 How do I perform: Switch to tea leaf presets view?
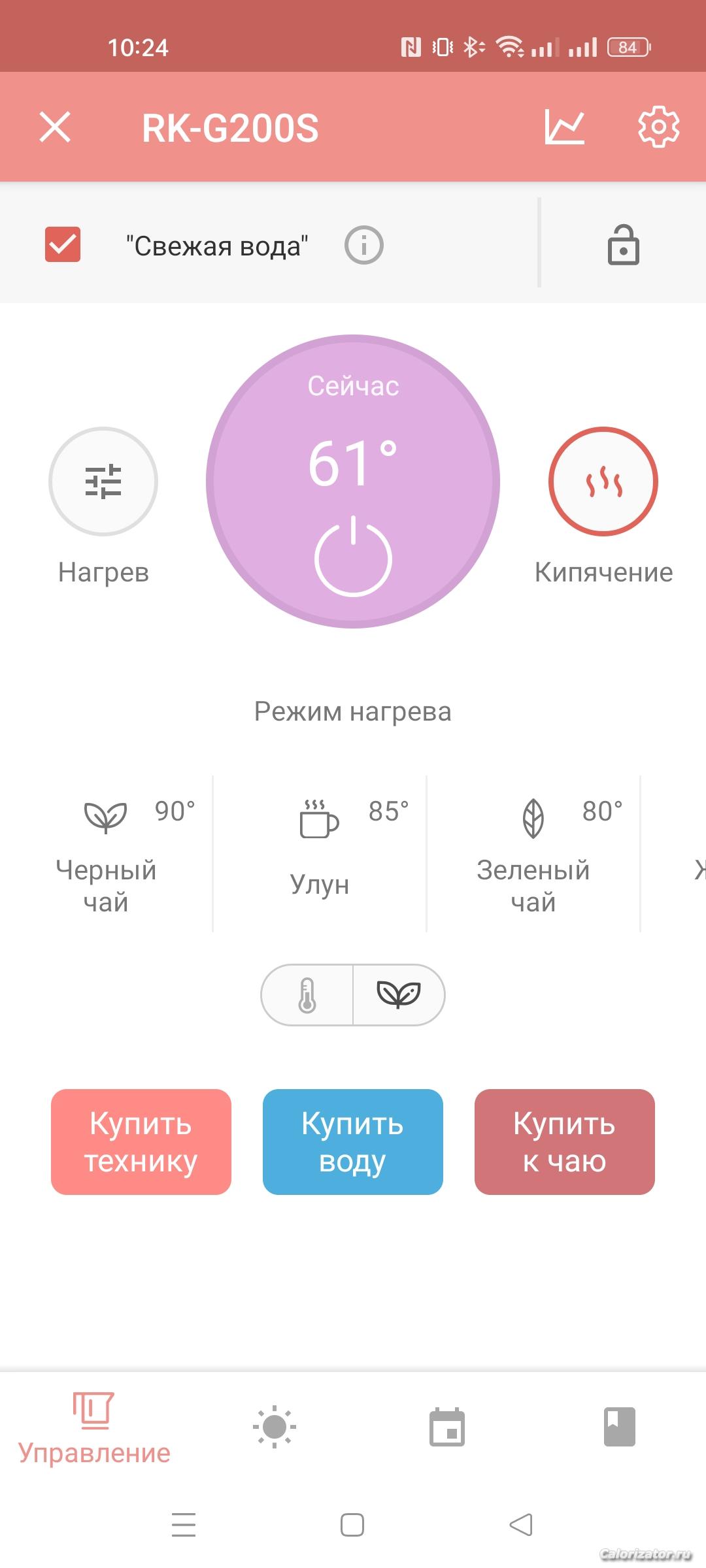[x=399, y=995]
